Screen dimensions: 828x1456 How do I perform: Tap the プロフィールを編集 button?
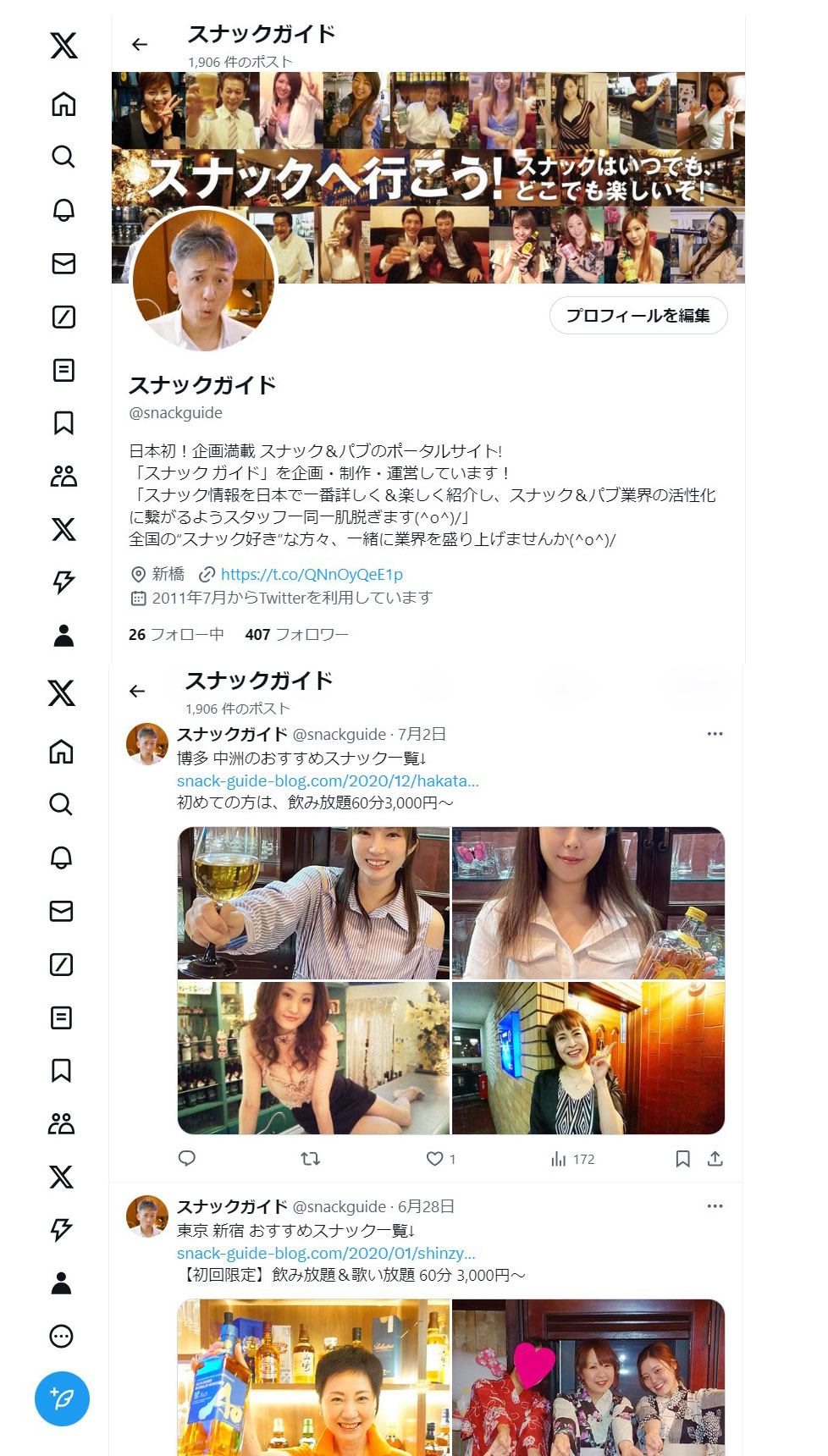tap(638, 316)
